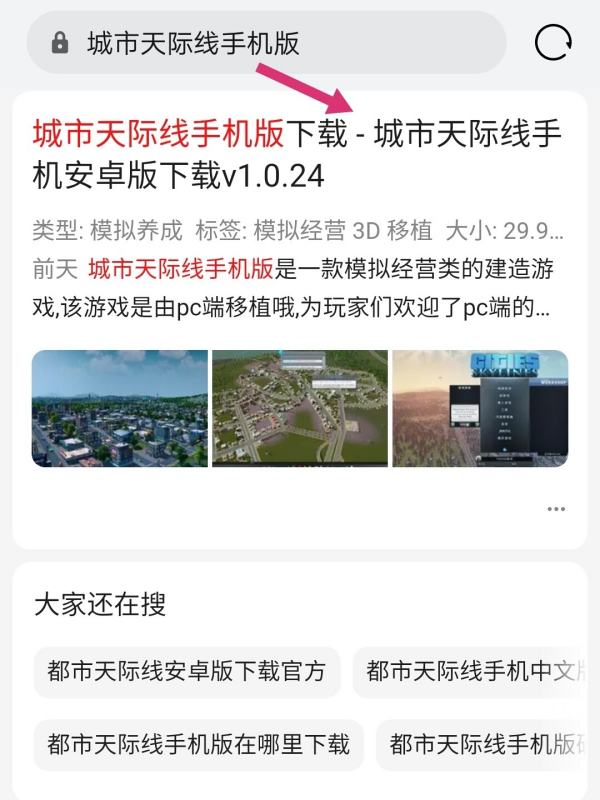Open the three-dot more options on result card
The width and height of the screenshot is (600, 800).
556,509
